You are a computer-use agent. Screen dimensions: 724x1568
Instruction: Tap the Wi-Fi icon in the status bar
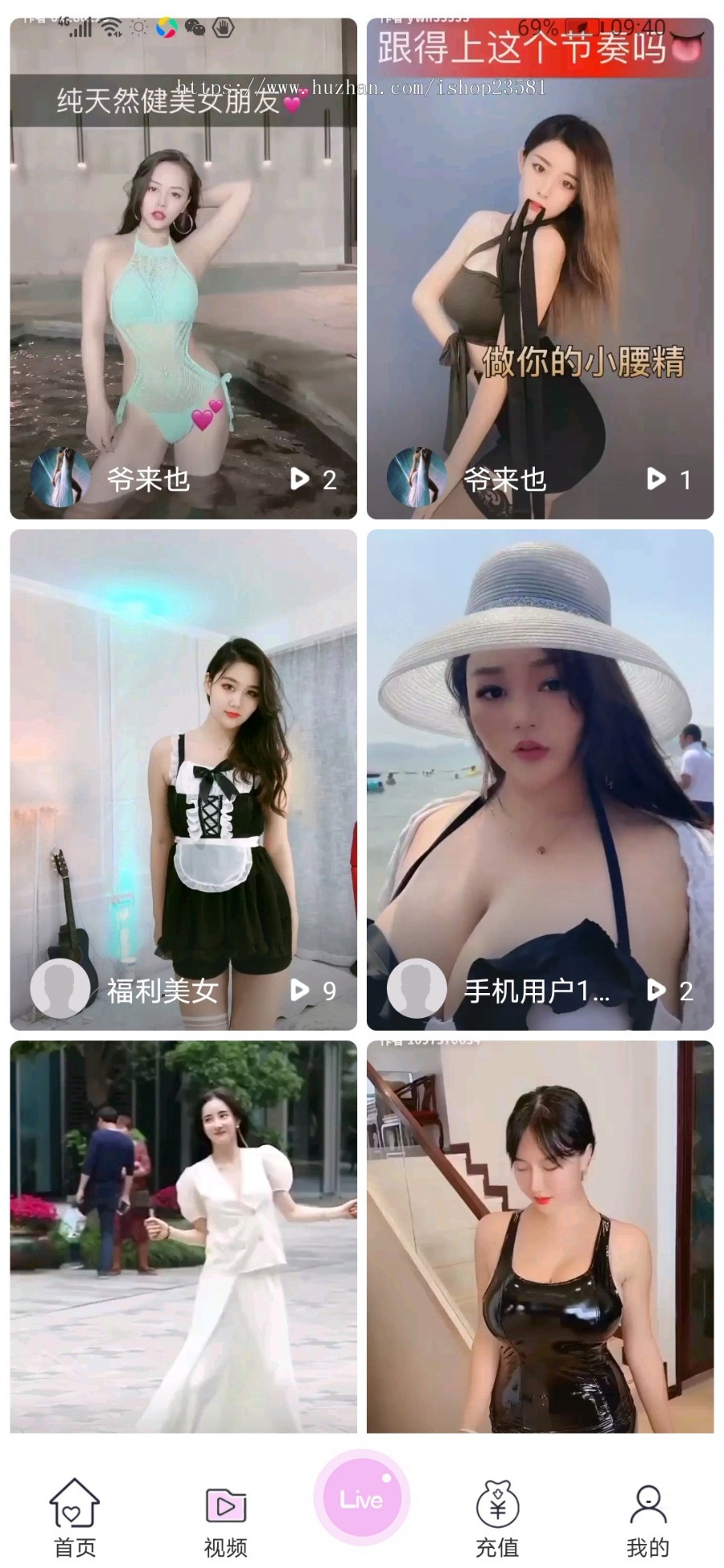(x=112, y=27)
